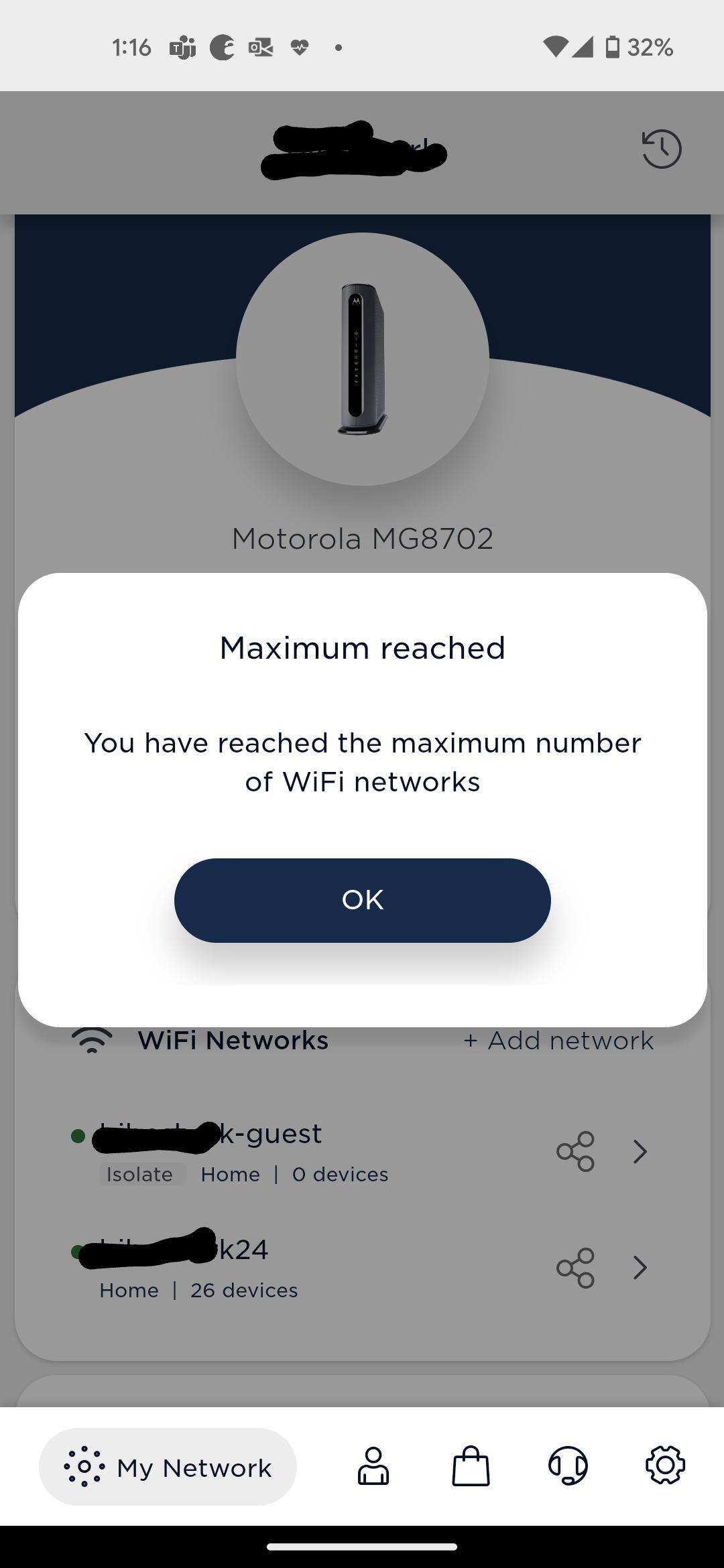Open the k-guest network details

[x=640, y=1151]
